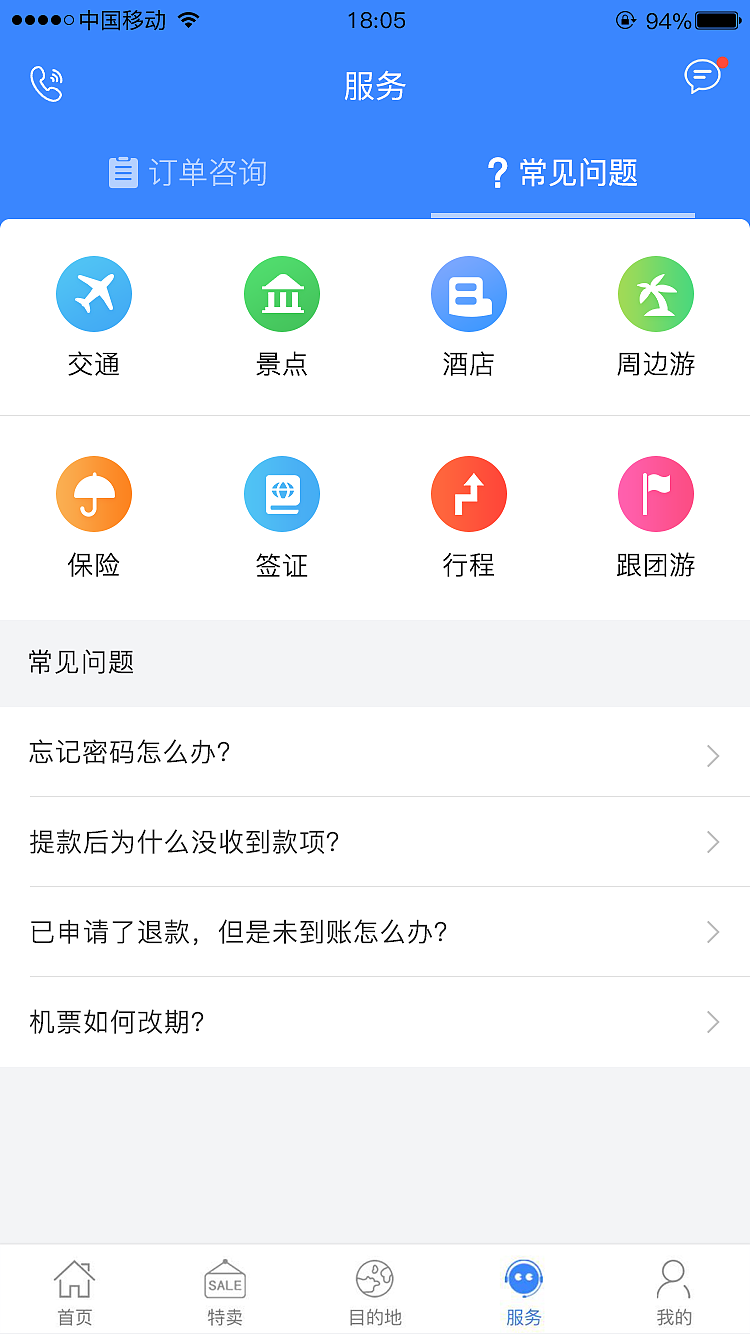Switch to the 订单咨询 tab

[188, 172]
